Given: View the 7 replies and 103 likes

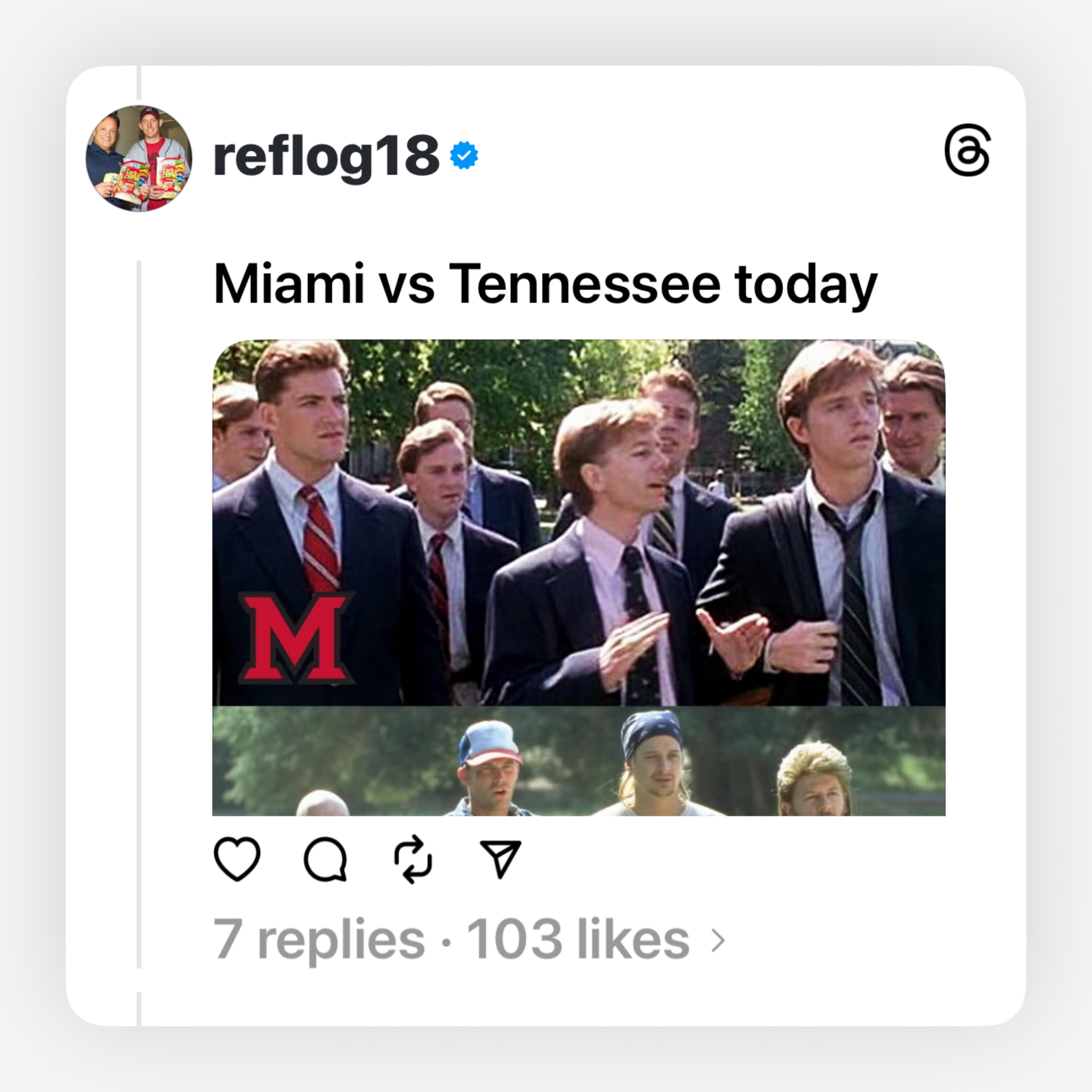Looking at the screenshot, I should [468, 940].
